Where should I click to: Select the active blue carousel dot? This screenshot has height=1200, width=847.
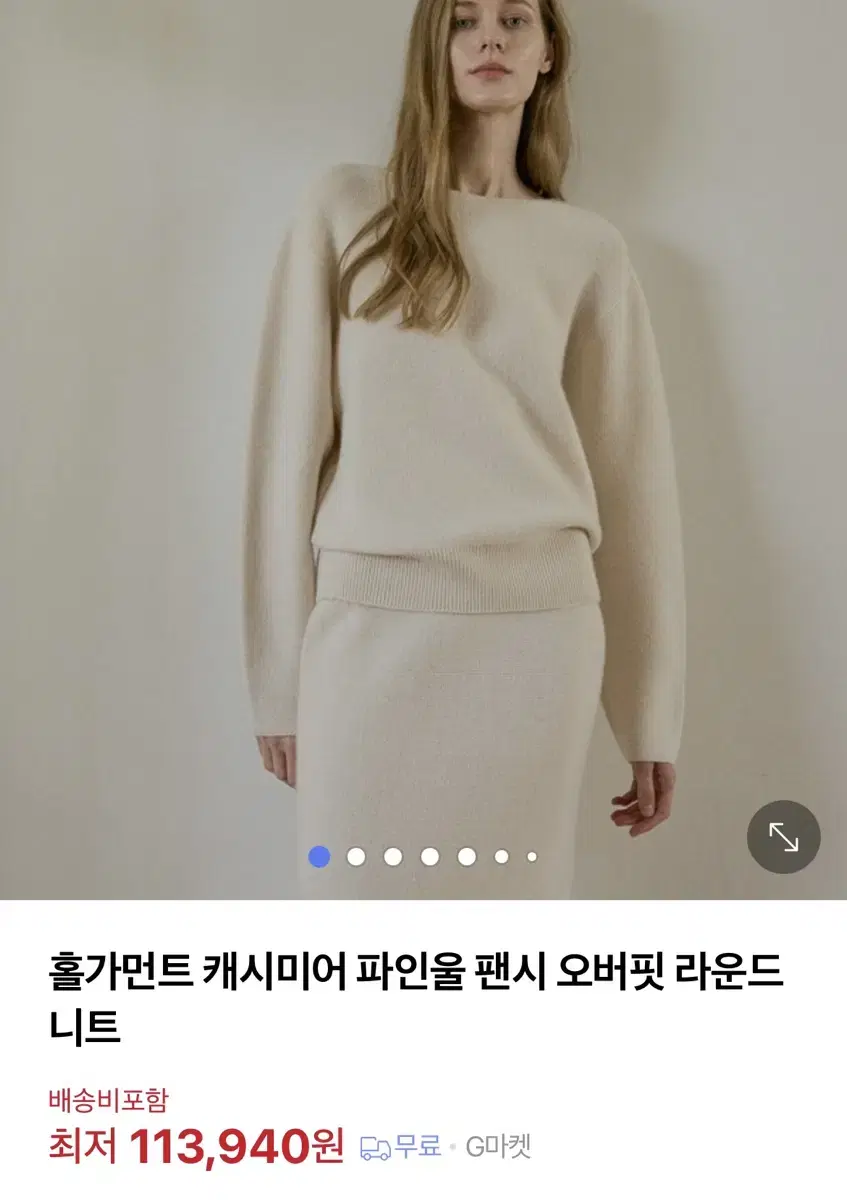point(322,856)
